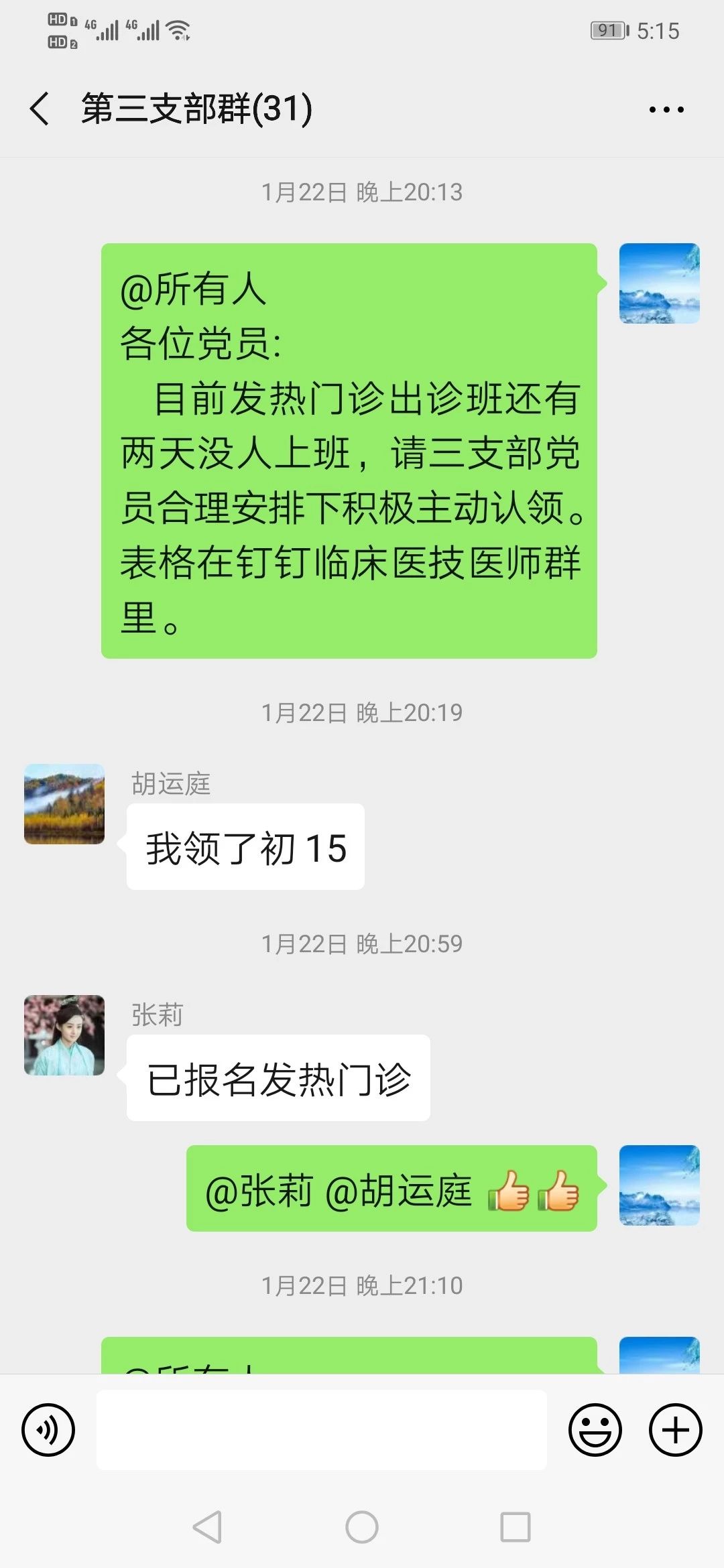Viewport: 724px width, 1568px height.
Task: Open recent apps from navigation bar
Action: click(x=516, y=1527)
